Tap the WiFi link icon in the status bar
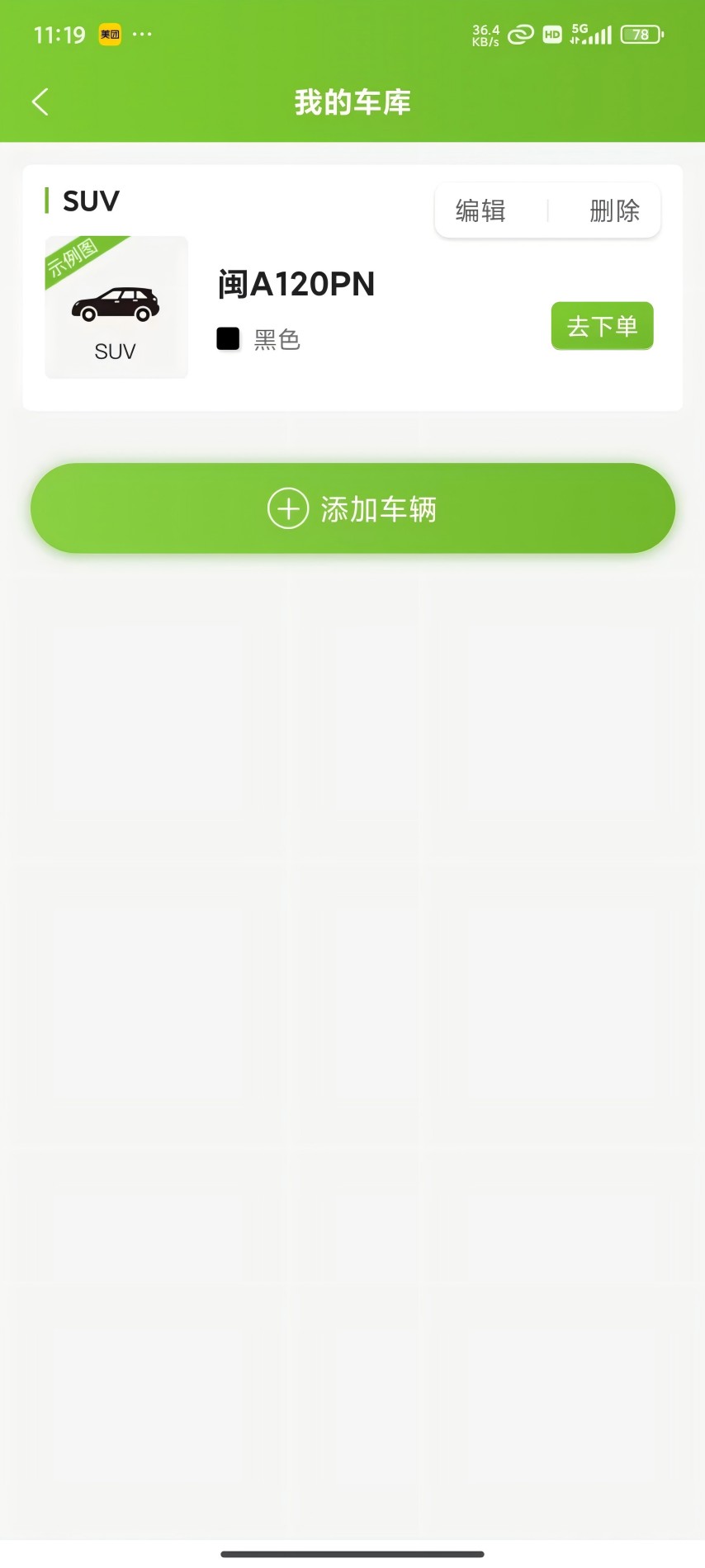705x1568 pixels. coord(518,35)
